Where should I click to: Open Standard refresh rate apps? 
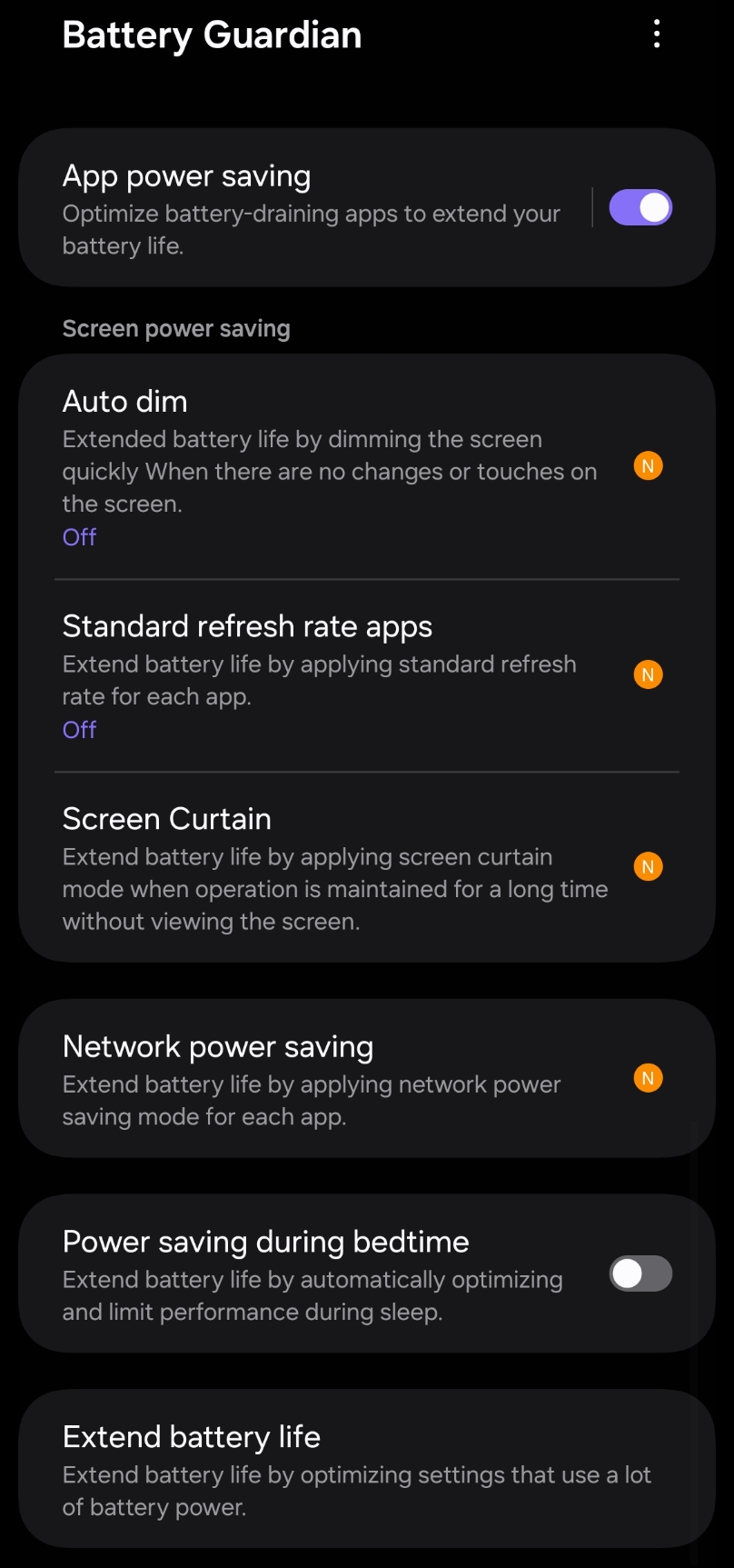327,675
